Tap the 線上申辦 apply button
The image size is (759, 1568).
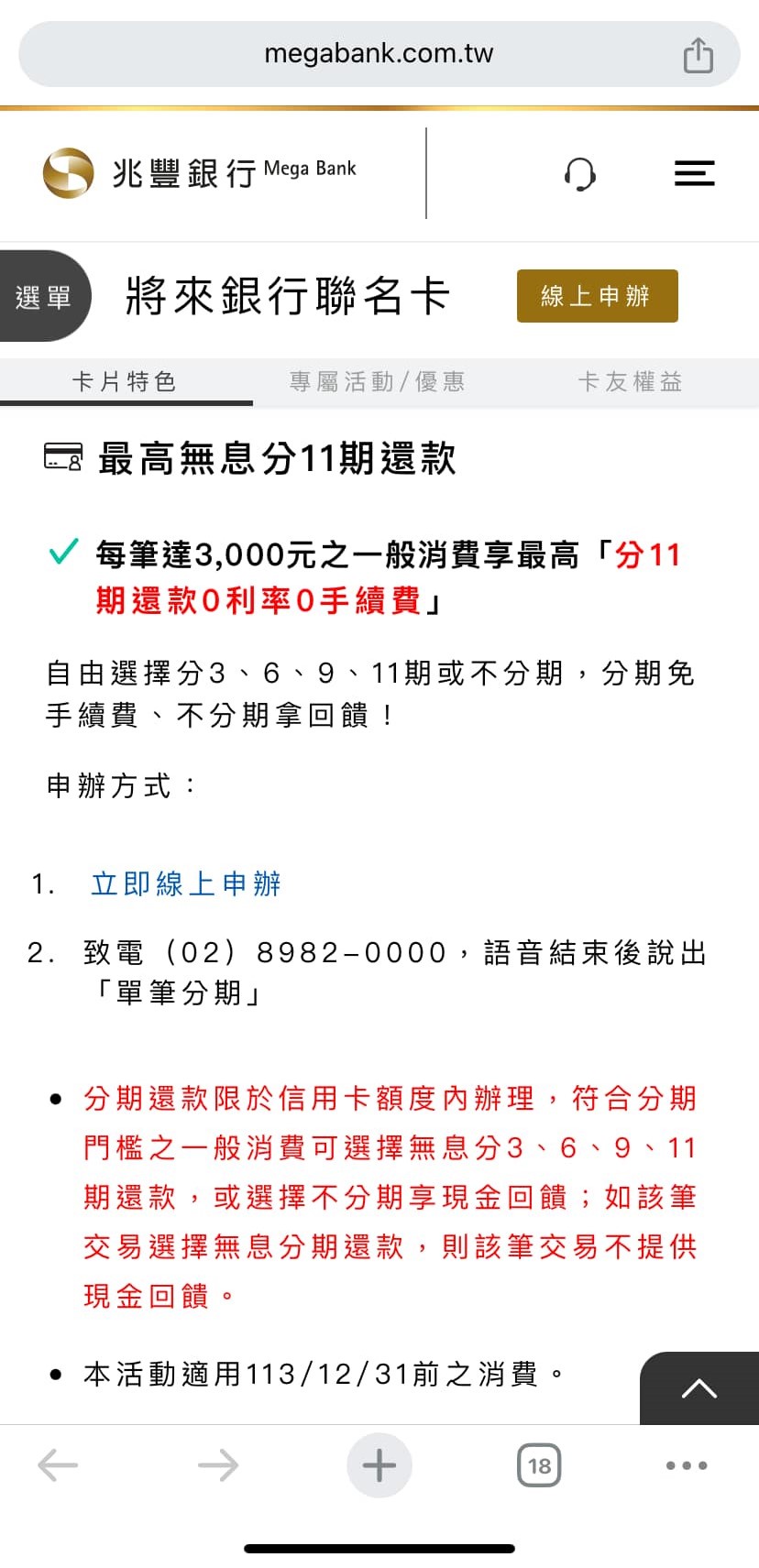point(597,296)
